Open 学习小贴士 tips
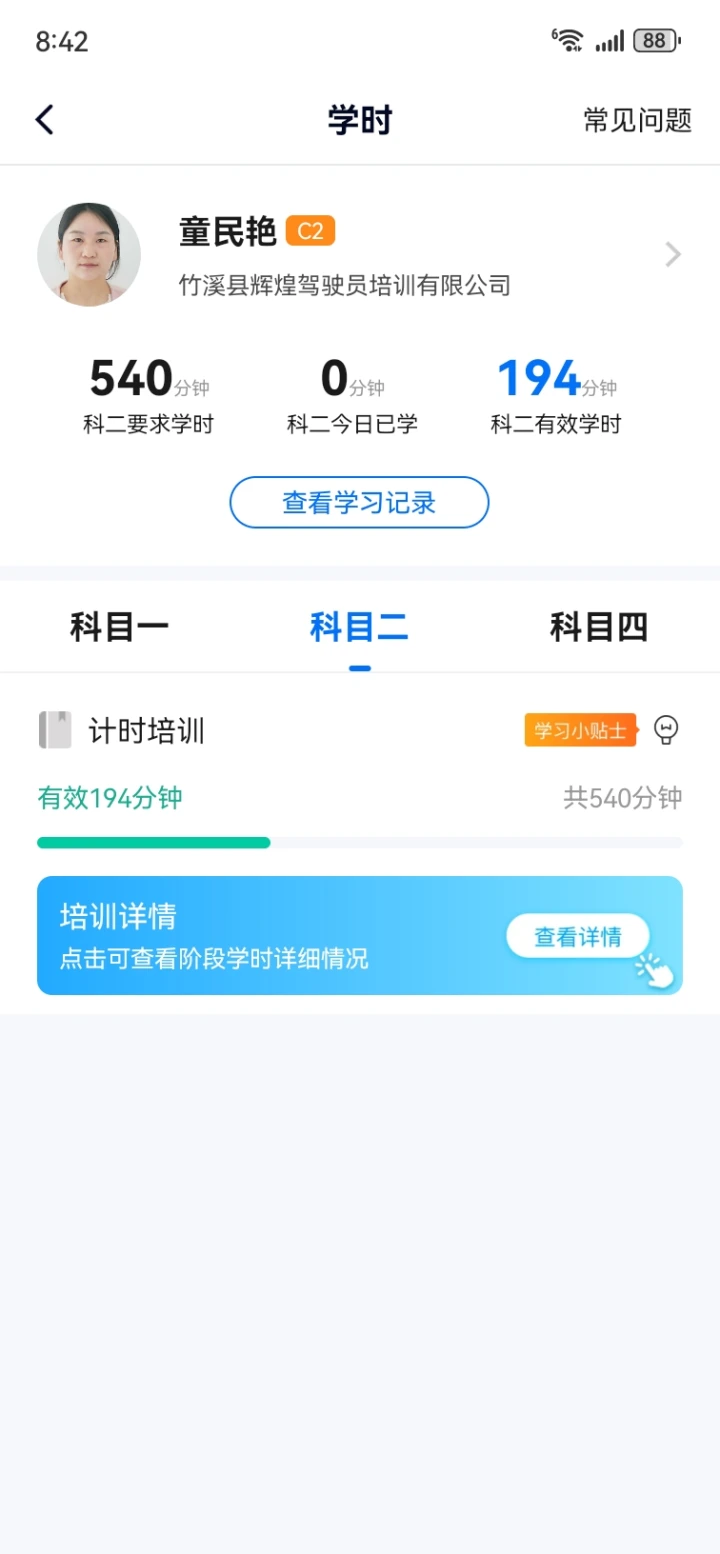720x1554 pixels. click(581, 730)
